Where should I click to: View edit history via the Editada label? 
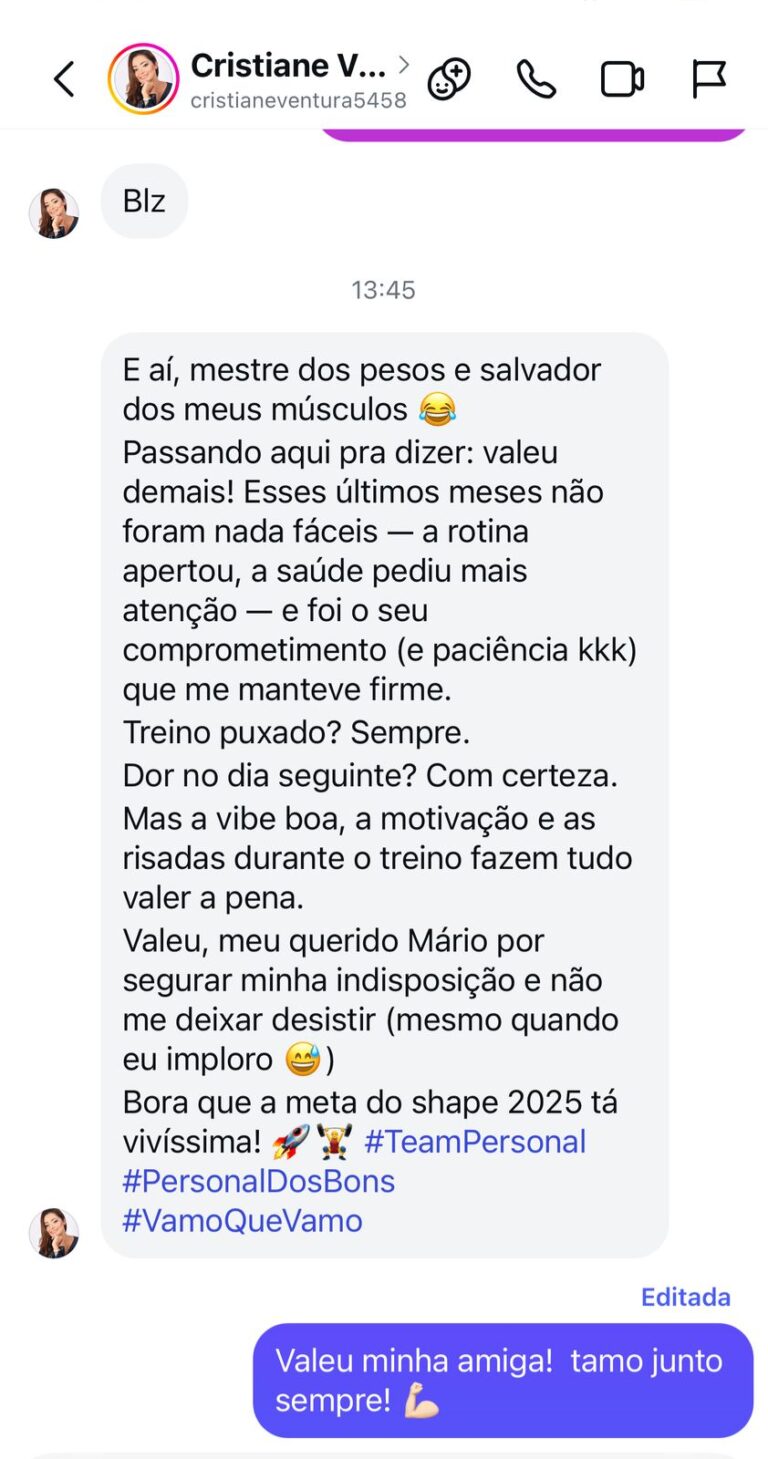click(685, 1297)
